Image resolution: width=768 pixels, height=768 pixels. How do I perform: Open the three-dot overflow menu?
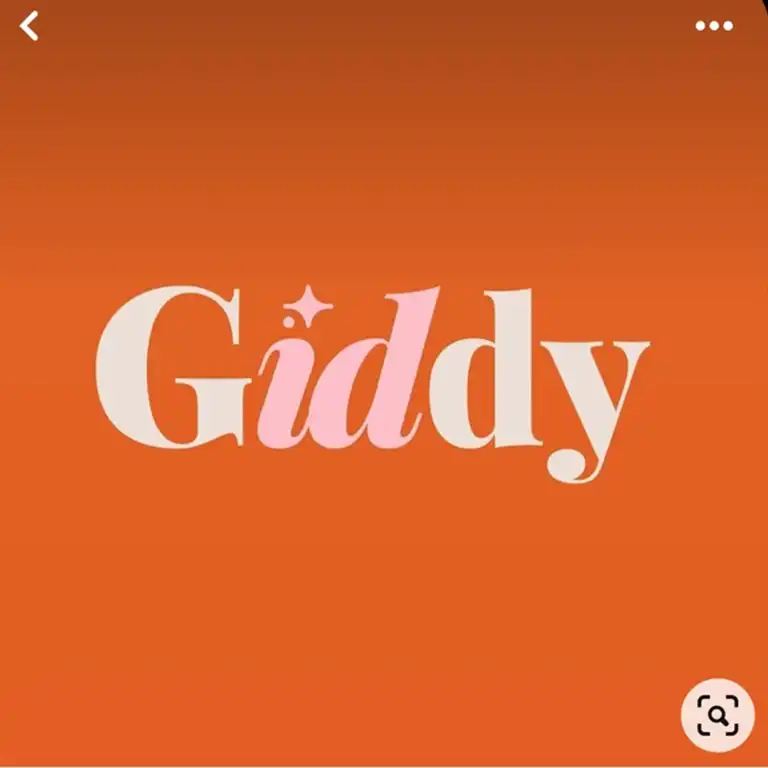(x=714, y=27)
